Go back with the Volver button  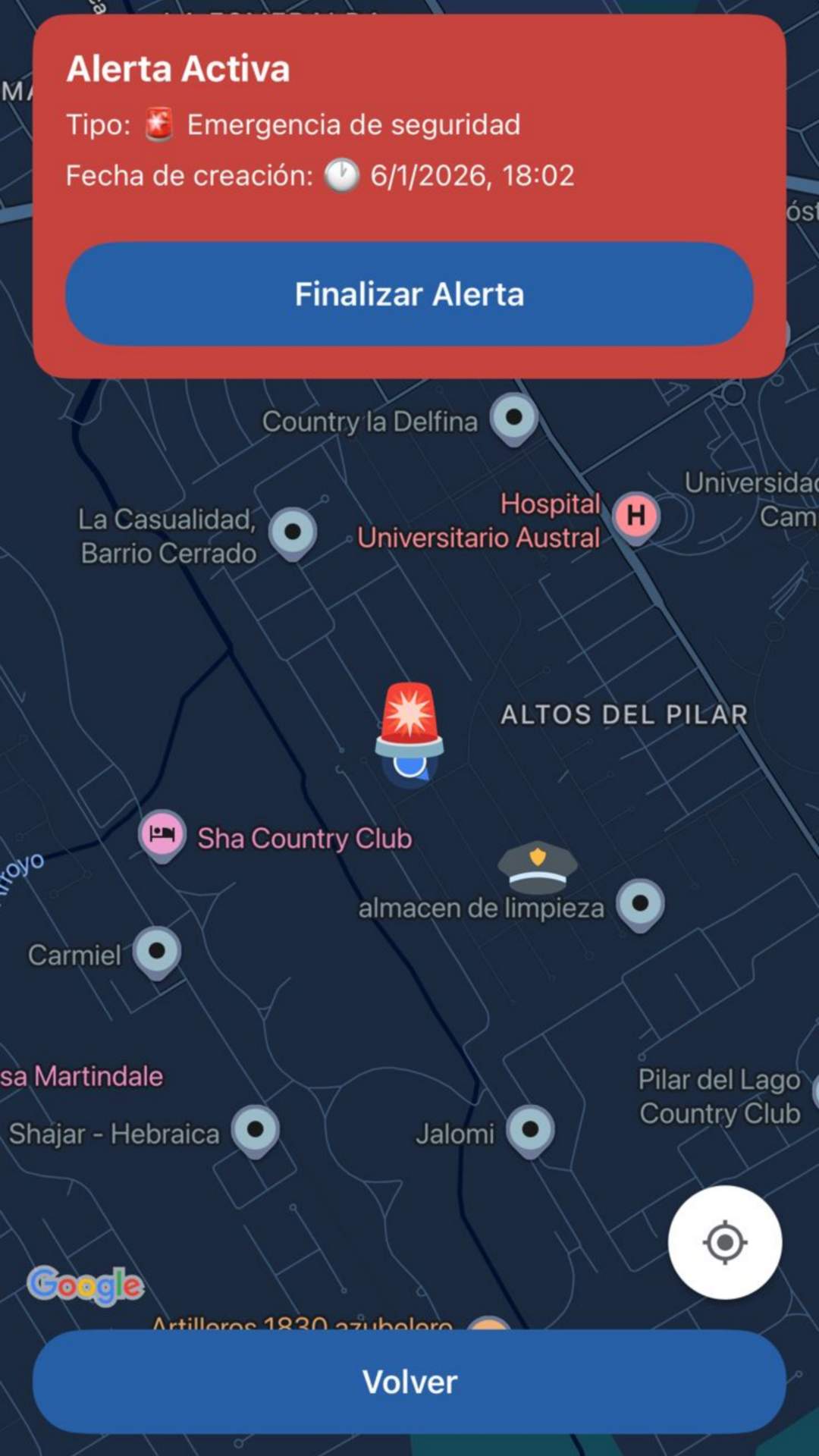click(409, 1382)
